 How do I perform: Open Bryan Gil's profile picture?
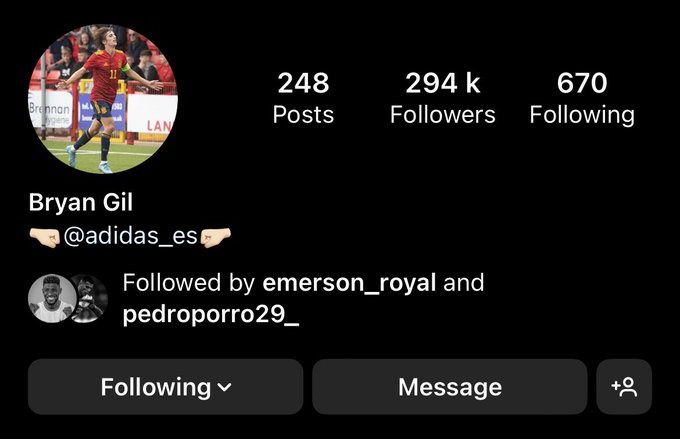(x=102, y=99)
